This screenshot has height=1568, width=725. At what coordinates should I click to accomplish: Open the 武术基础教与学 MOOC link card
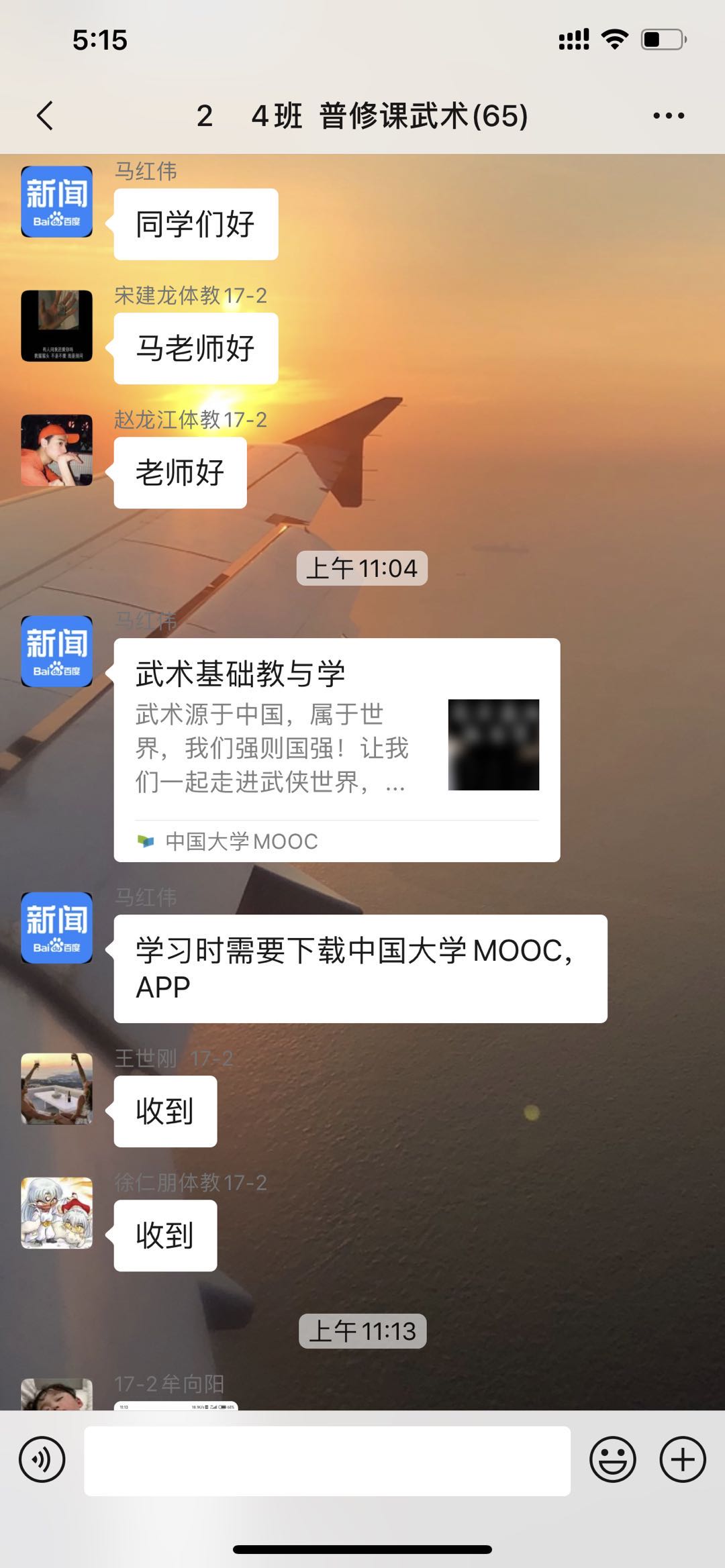point(336,749)
